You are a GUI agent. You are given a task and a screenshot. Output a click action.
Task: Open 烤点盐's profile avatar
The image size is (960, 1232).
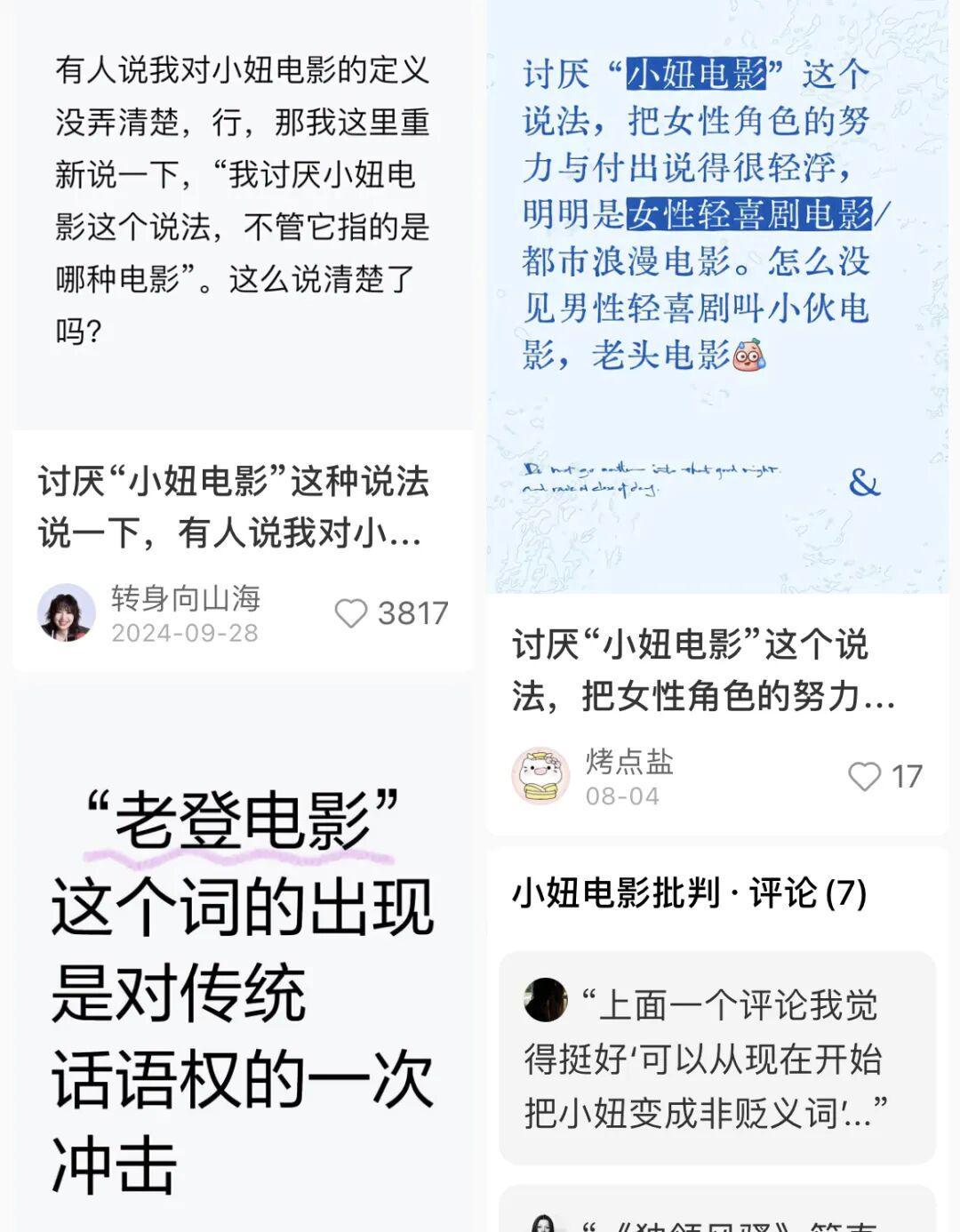pos(540,776)
